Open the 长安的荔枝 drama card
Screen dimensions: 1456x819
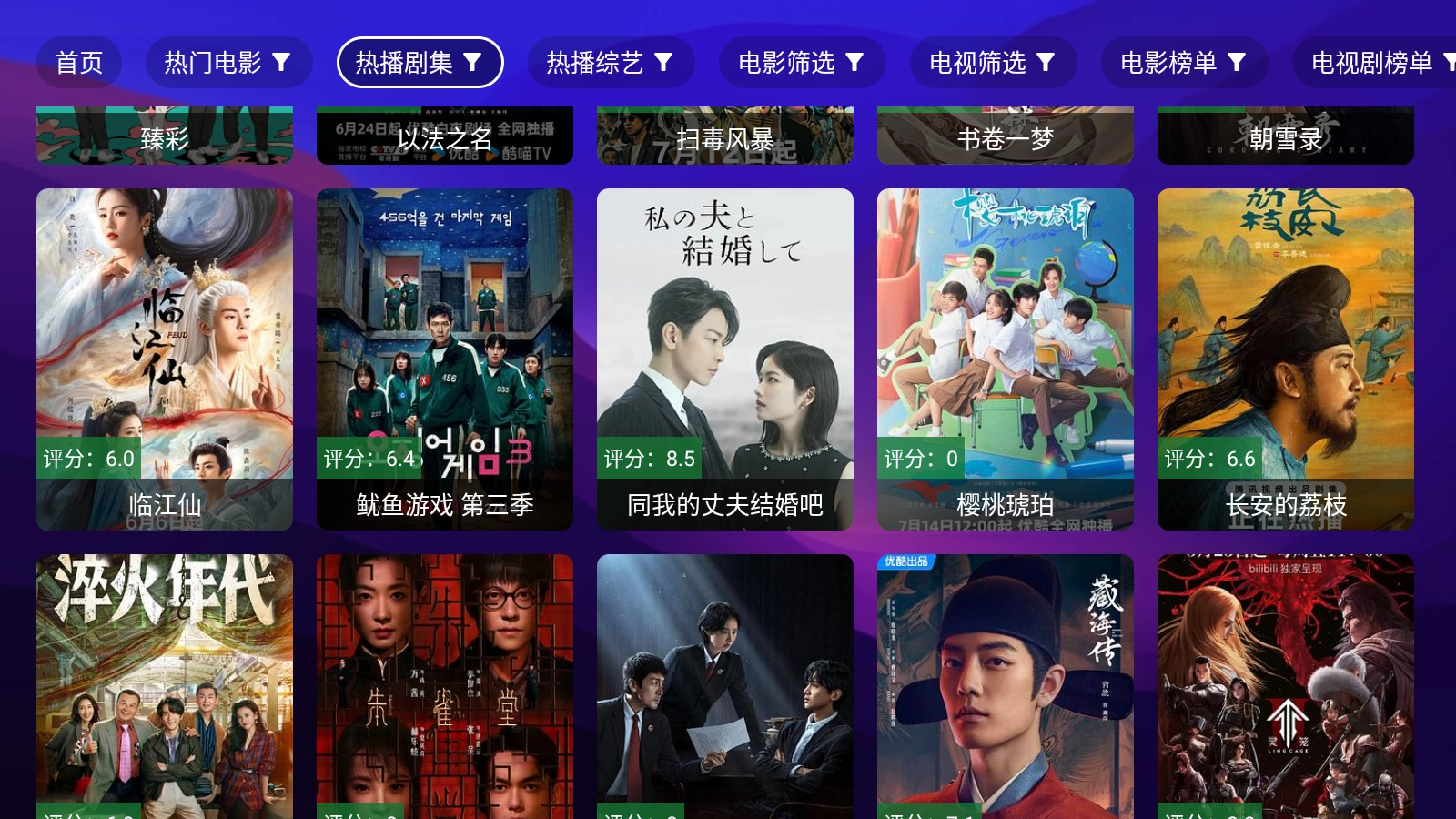coord(1286,359)
